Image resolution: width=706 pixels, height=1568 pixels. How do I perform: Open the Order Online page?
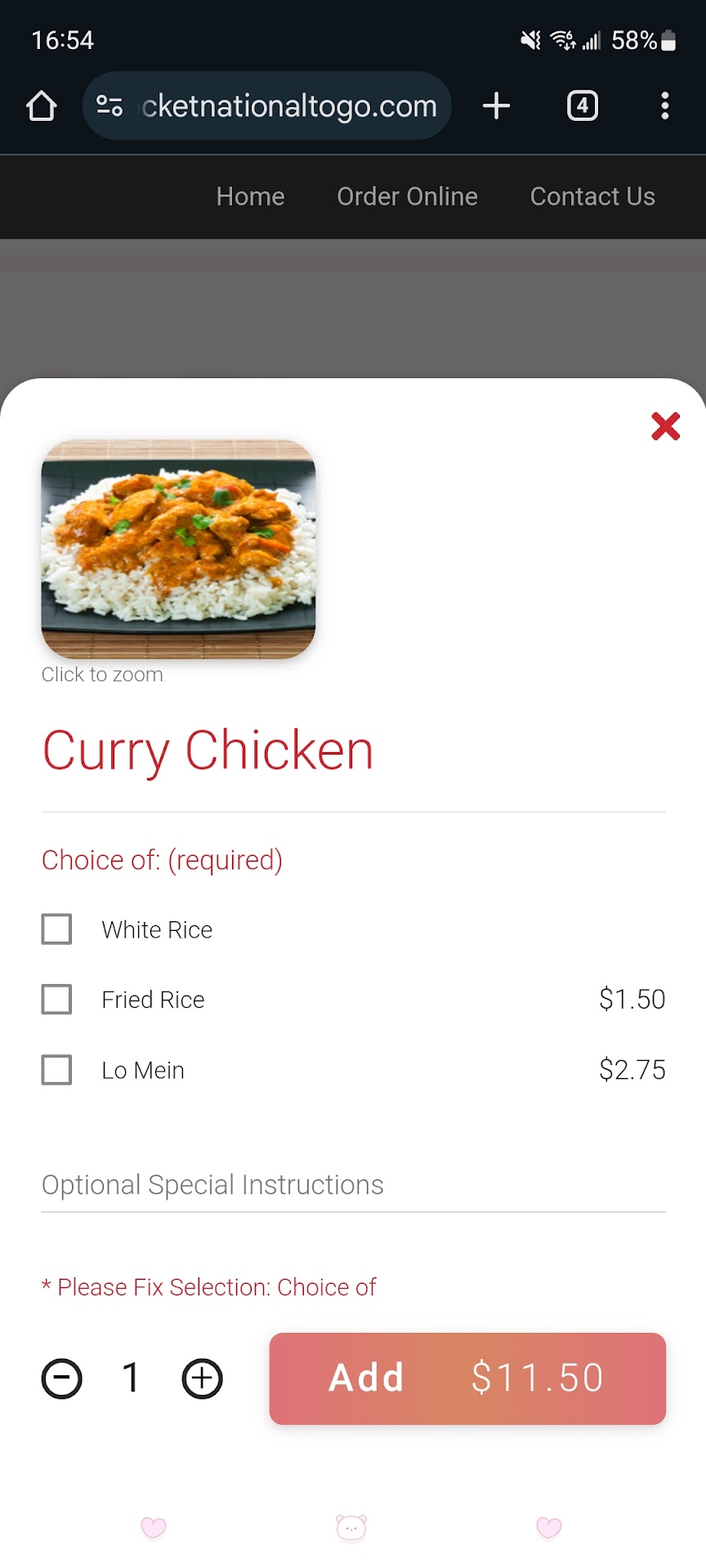[x=407, y=197]
